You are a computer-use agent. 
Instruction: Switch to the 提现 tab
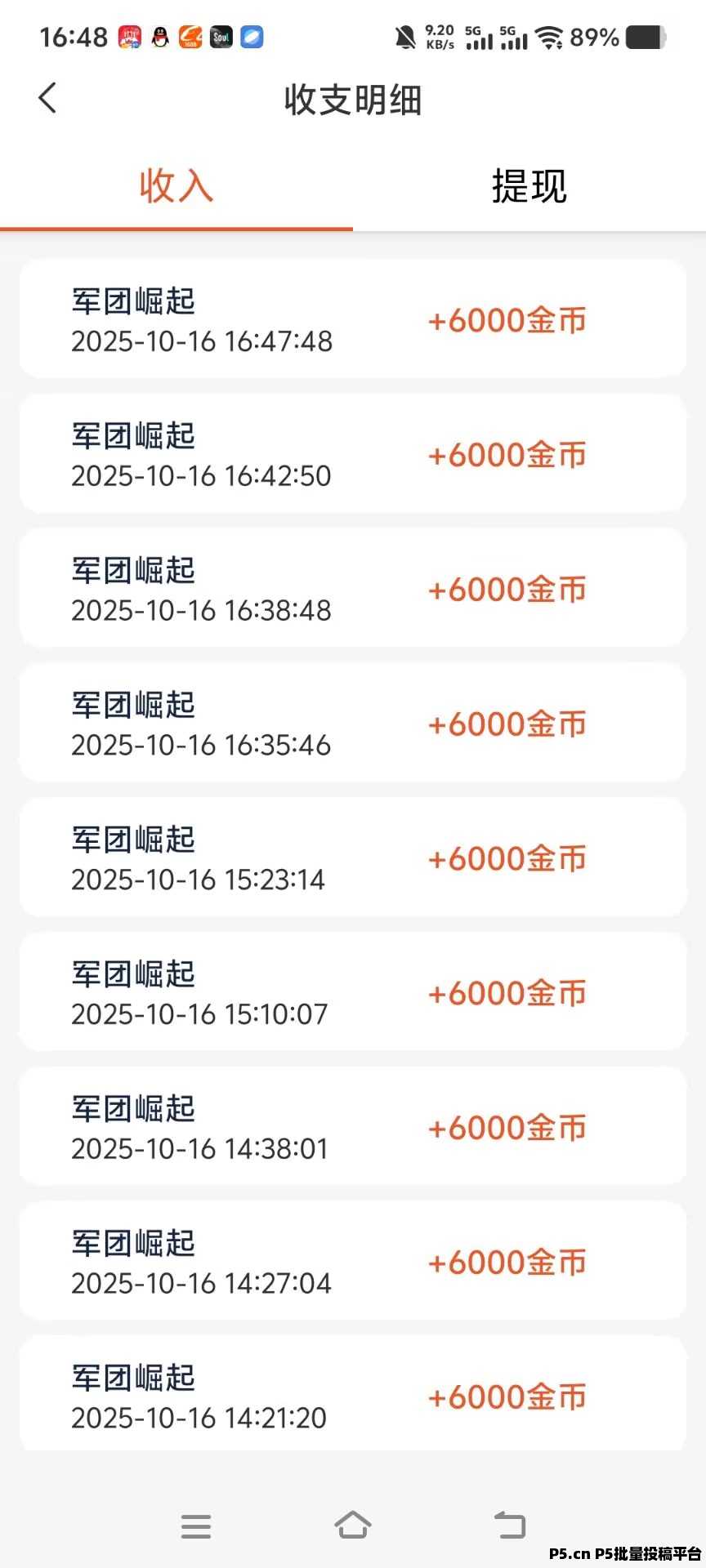click(x=529, y=186)
